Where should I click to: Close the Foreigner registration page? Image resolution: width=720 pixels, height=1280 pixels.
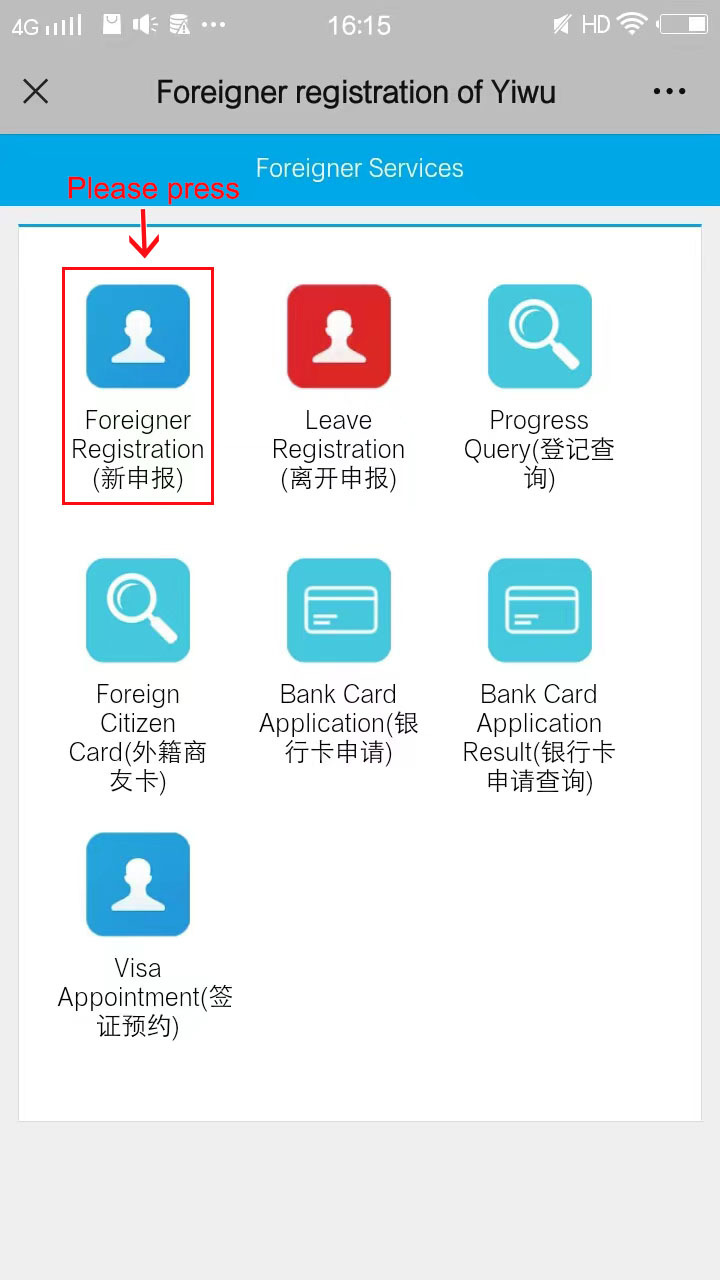[36, 92]
